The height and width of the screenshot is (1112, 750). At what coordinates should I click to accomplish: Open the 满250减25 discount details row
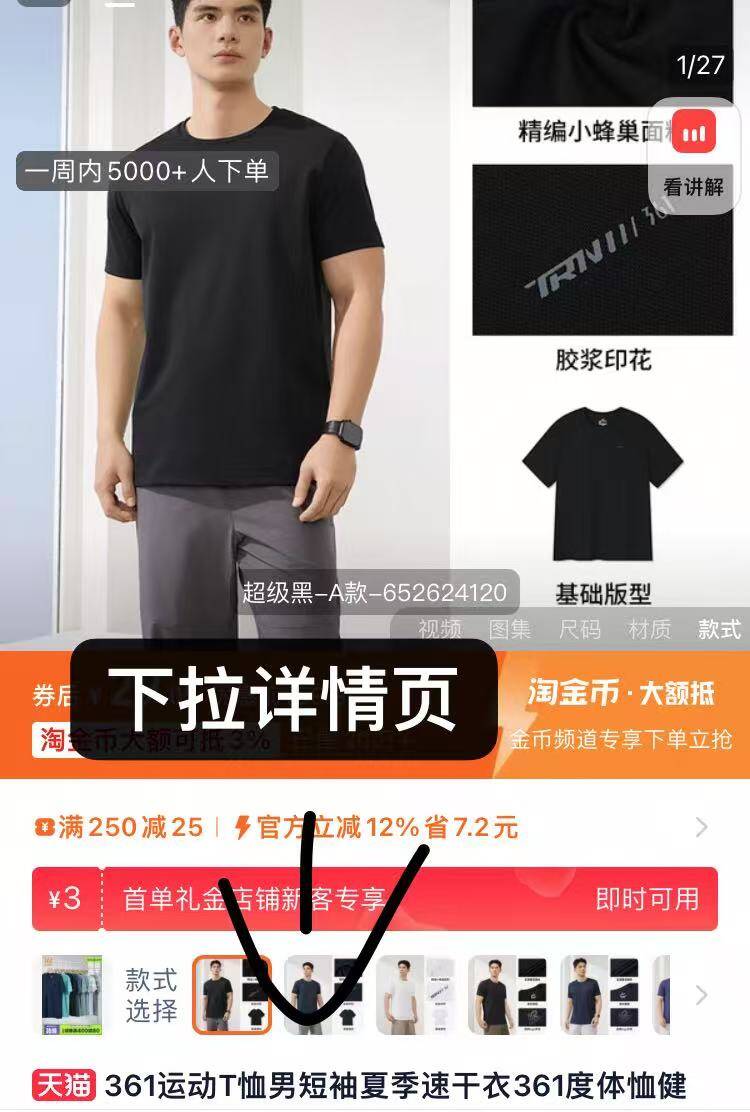(x=370, y=827)
